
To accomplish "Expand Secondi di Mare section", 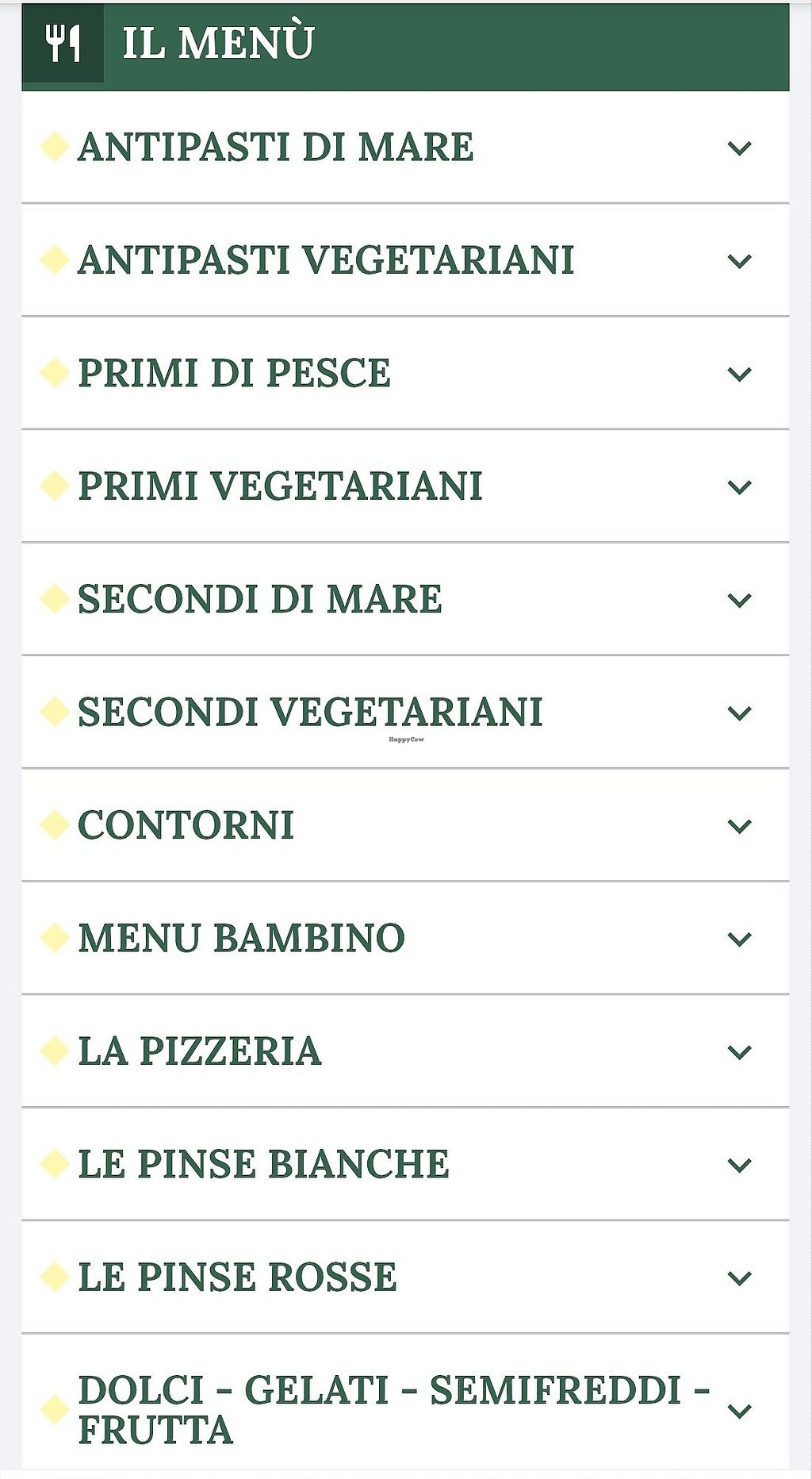I will [x=739, y=600].
